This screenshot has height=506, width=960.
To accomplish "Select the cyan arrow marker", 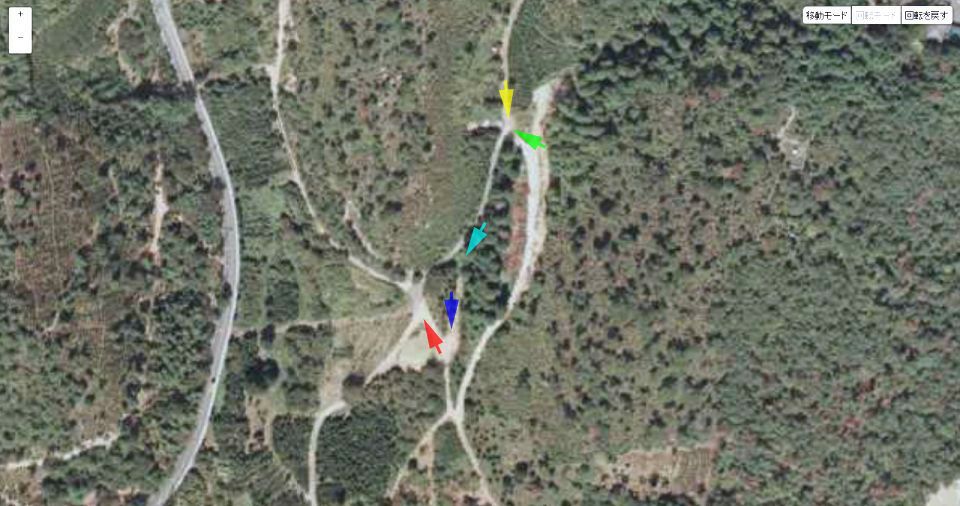I will pos(476,240).
